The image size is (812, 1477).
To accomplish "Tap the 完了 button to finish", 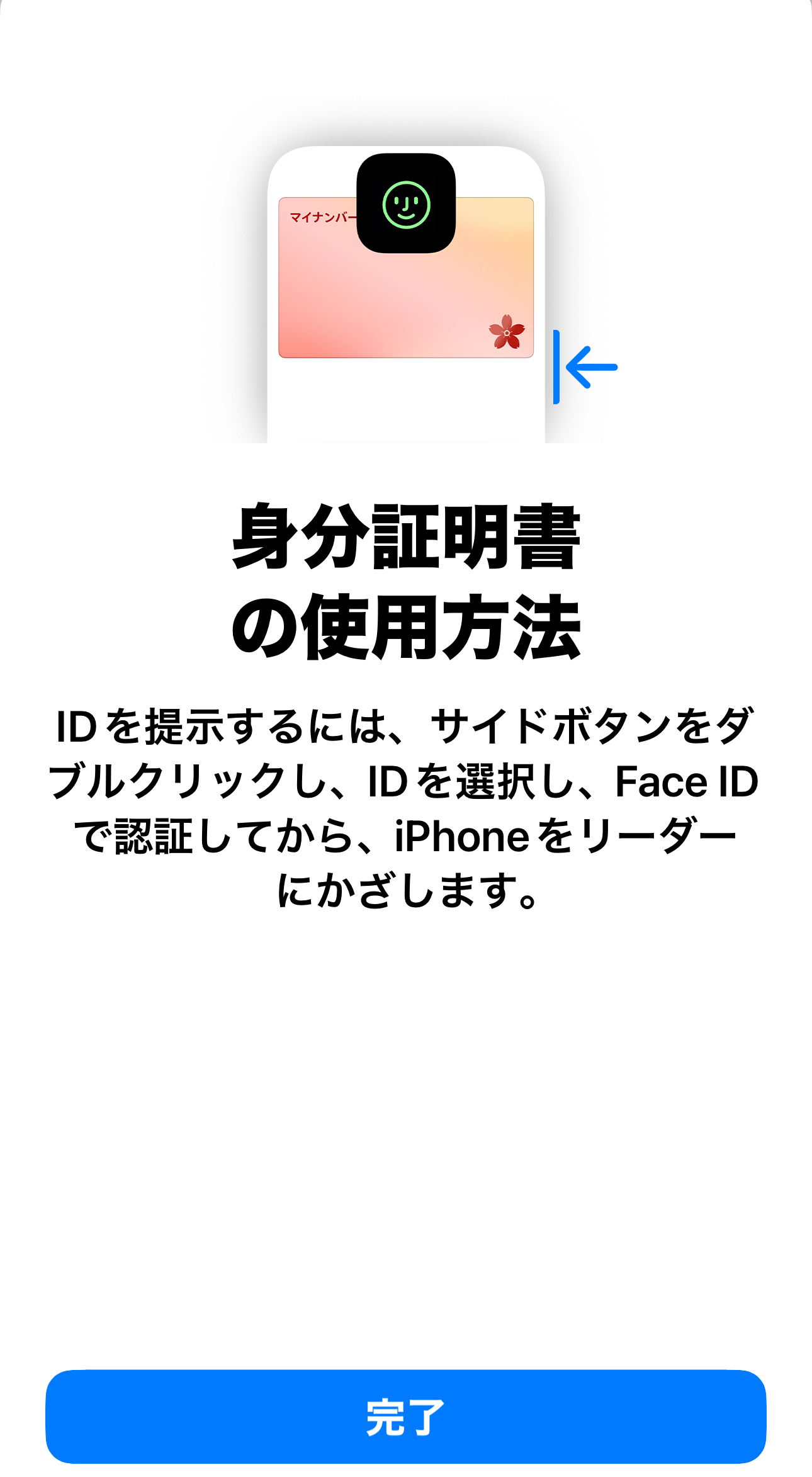I will click(406, 1417).
